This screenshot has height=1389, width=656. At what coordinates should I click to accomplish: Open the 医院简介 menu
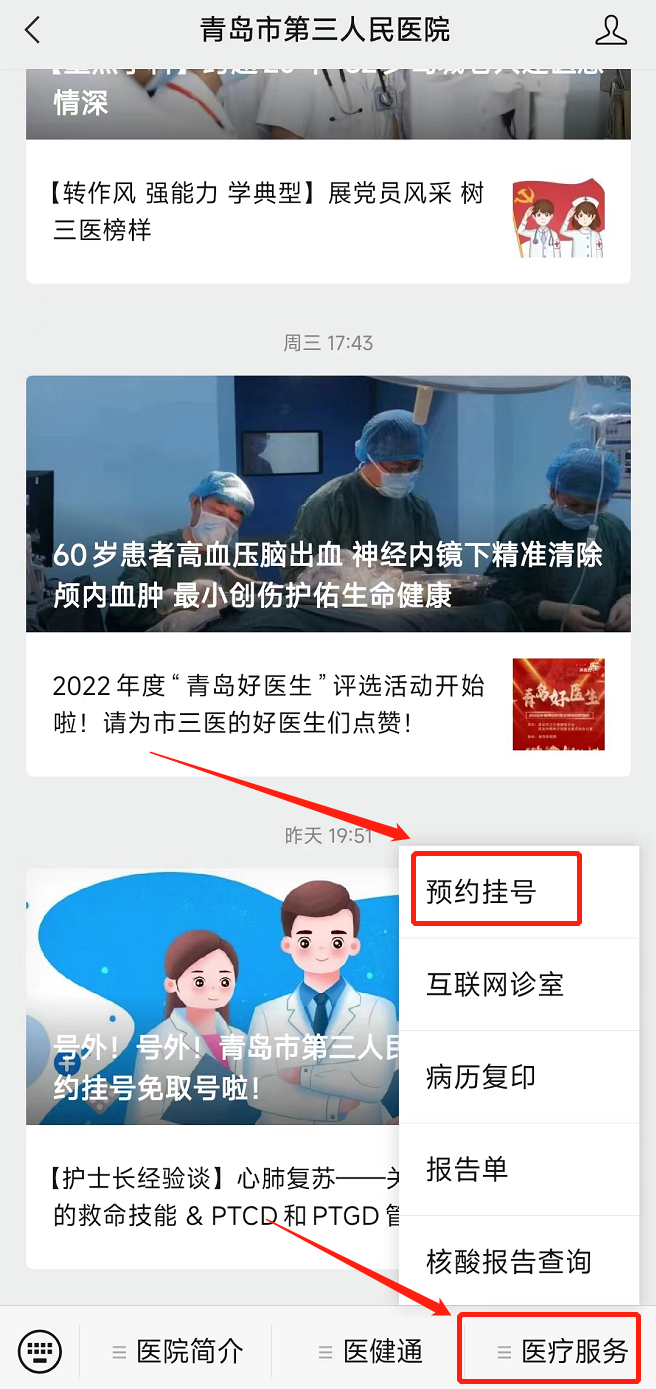178,1352
